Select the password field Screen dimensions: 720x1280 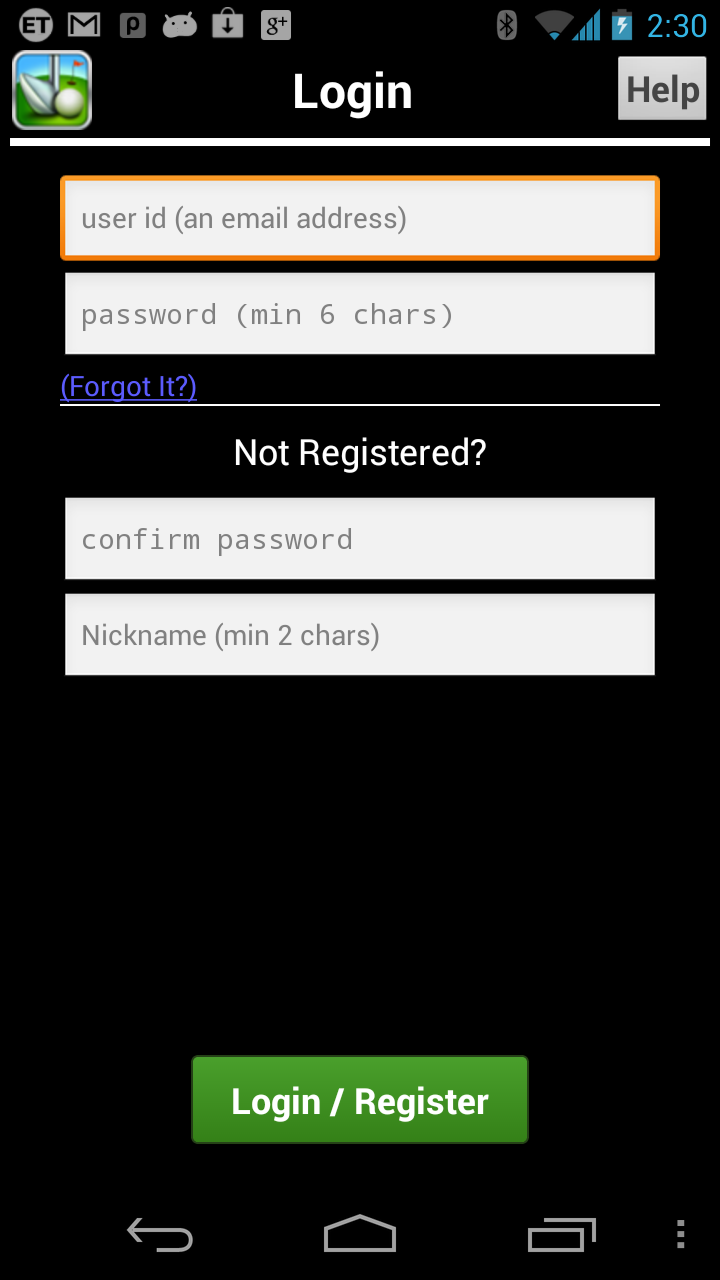[x=360, y=314]
